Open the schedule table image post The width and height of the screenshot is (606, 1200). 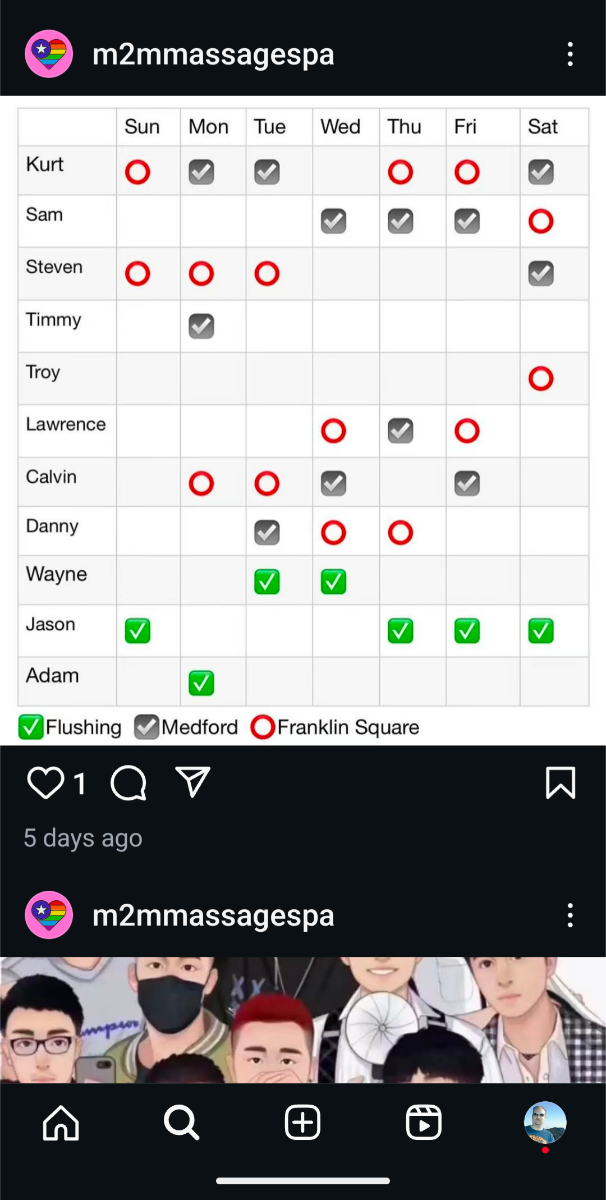(303, 420)
